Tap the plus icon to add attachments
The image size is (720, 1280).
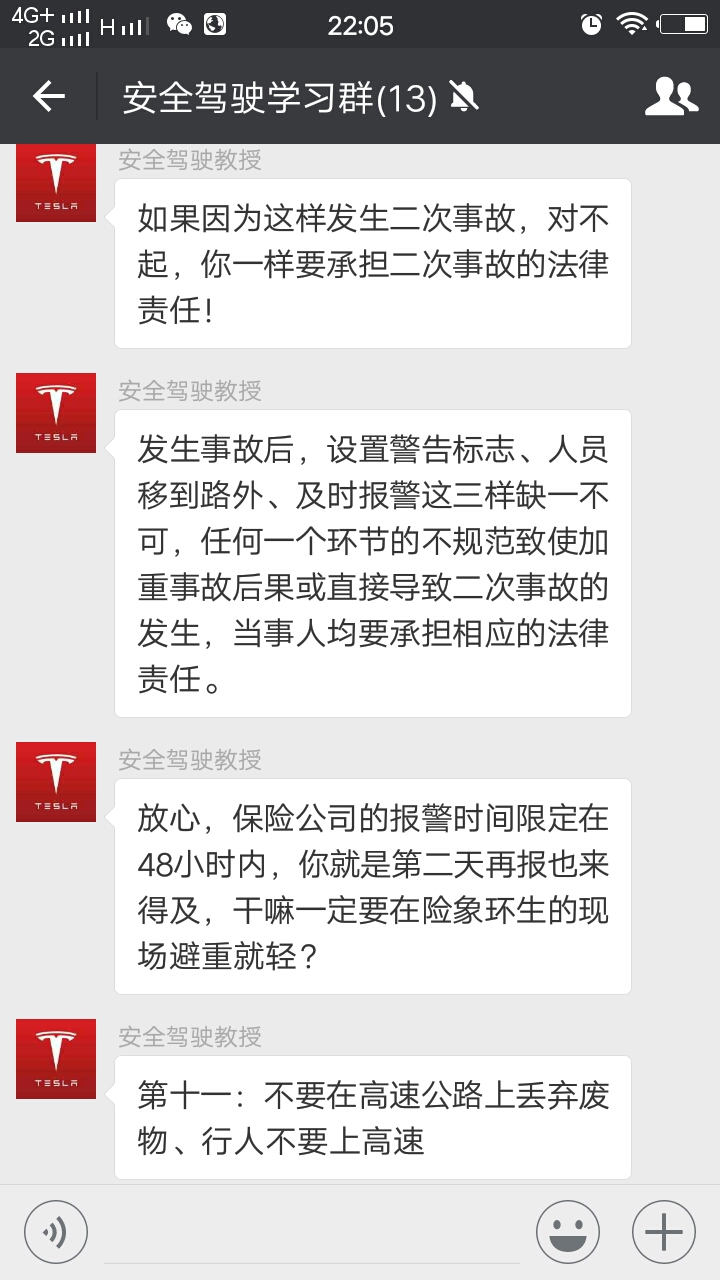662,1230
